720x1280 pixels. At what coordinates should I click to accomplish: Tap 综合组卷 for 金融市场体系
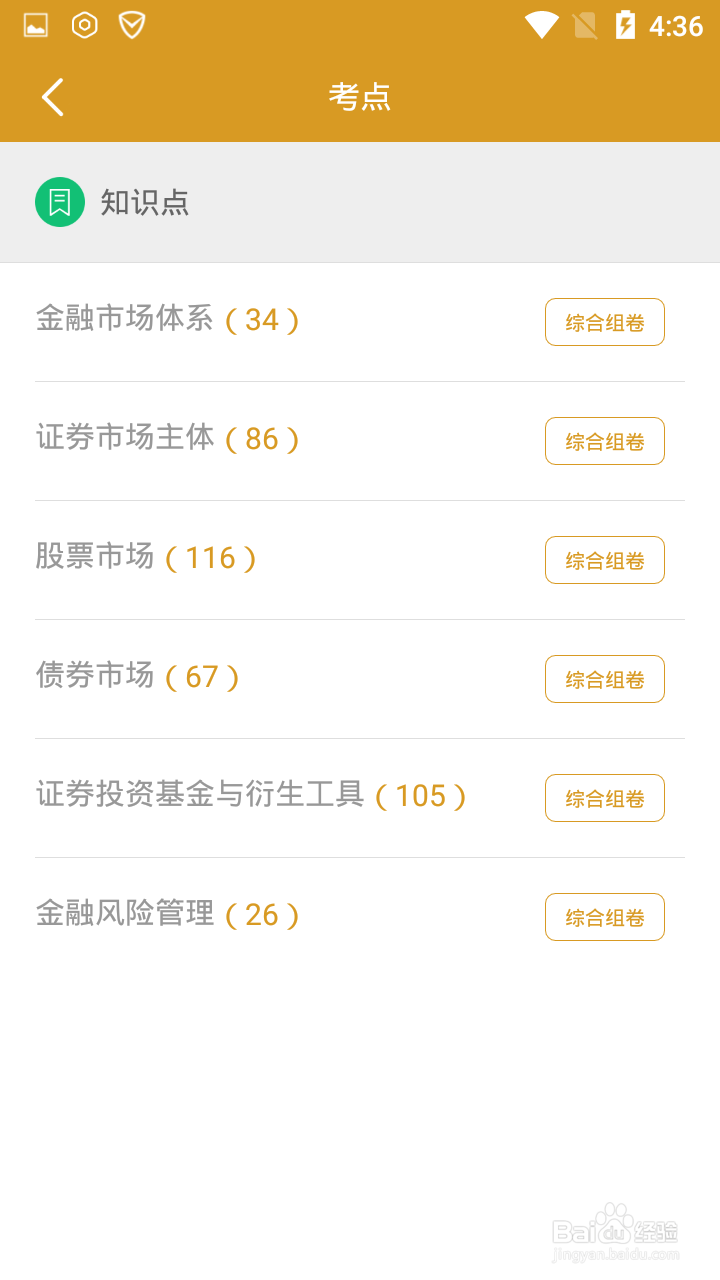(x=605, y=322)
